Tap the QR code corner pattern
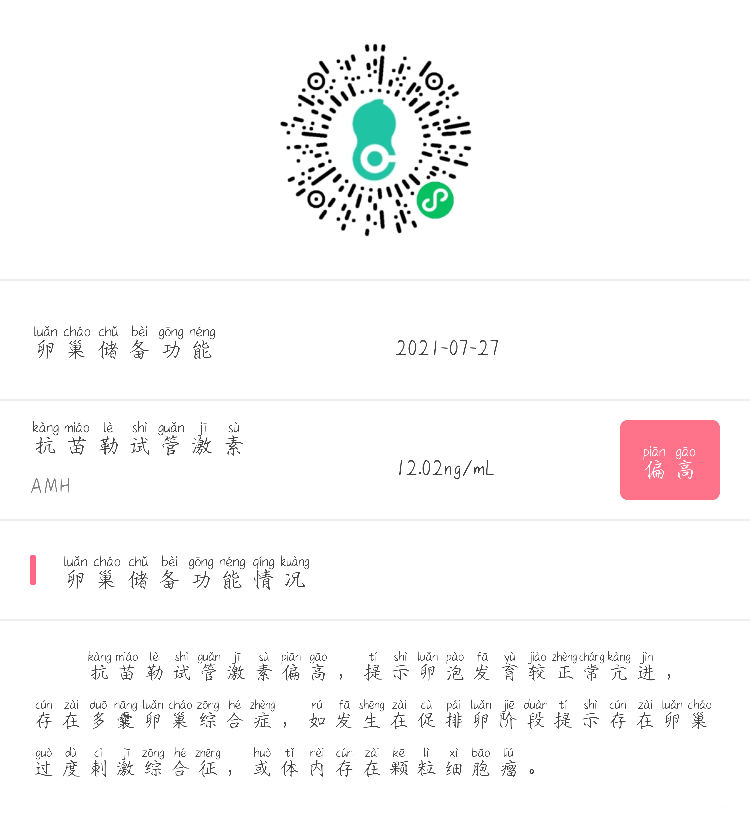This screenshot has height=824, width=750. (x=316, y=82)
